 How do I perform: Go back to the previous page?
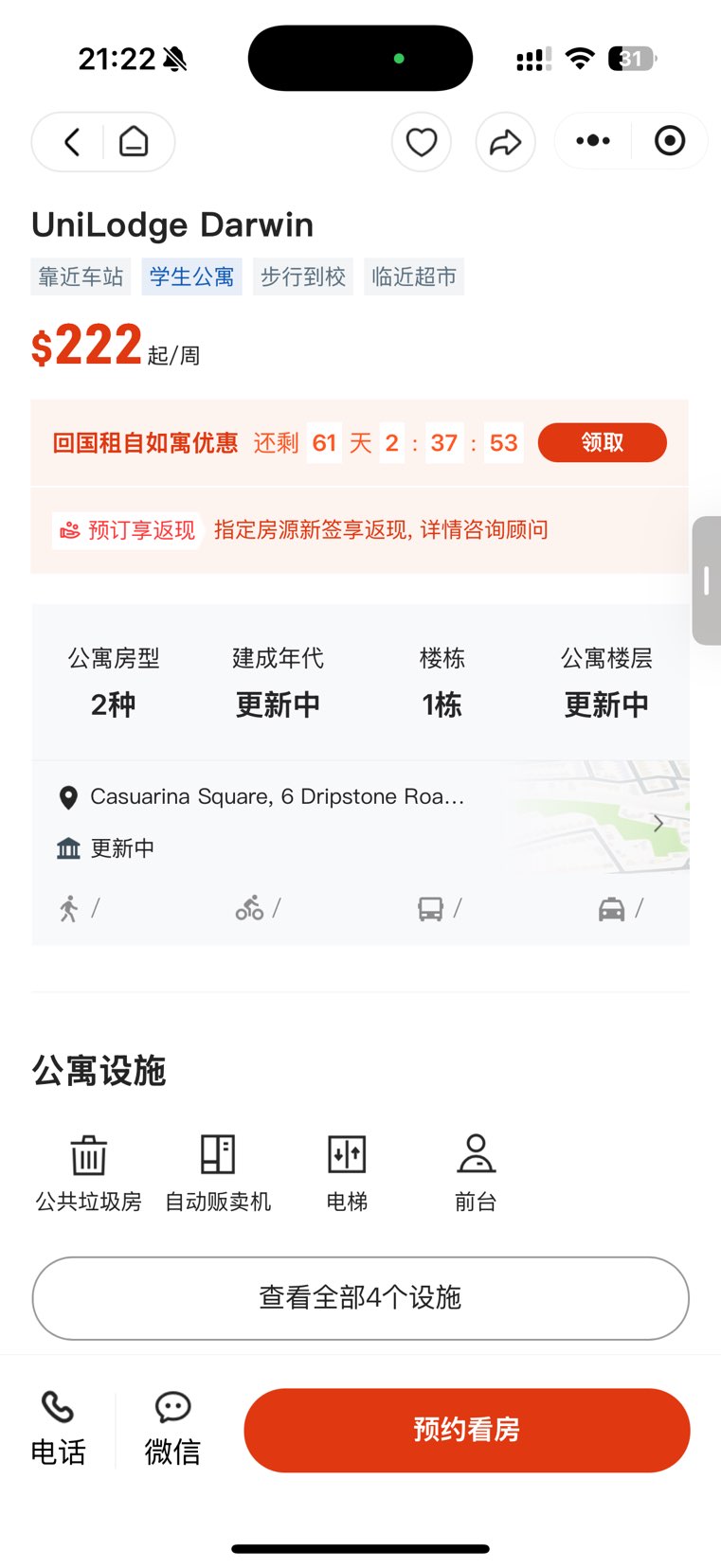(72, 142)
